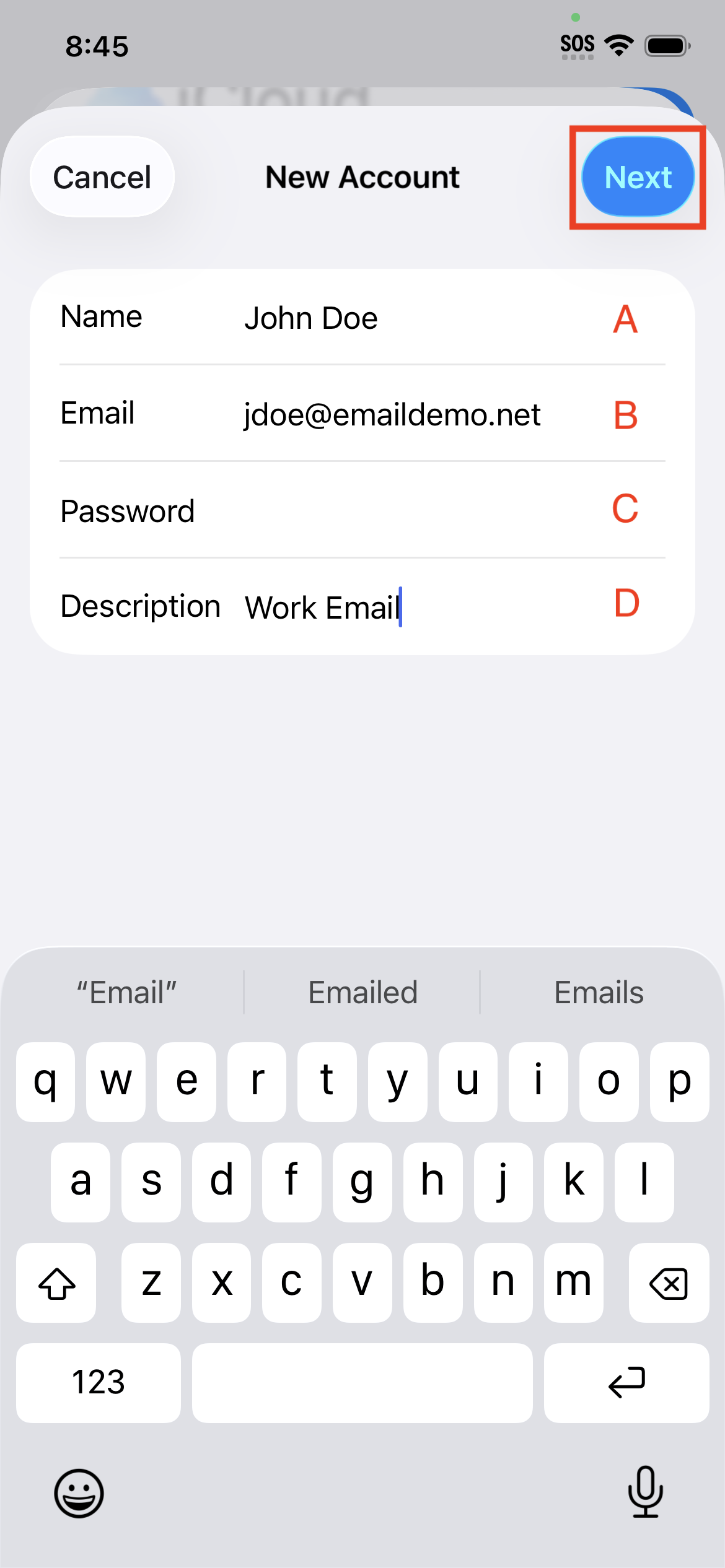Cancel the new account setup
The image size is (725, 1568).
pyautogui.click(x=102, y=177)
